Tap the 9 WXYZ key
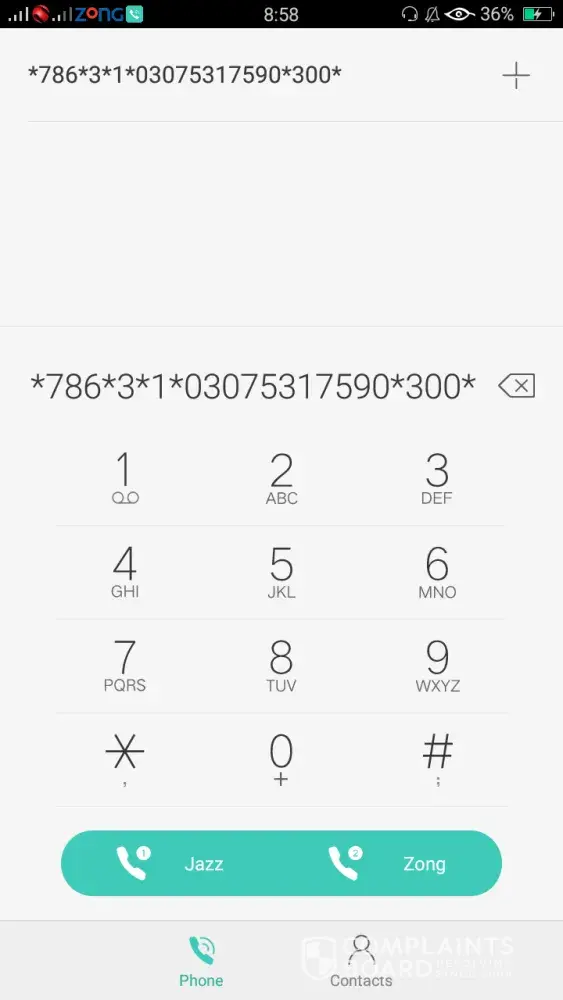563x1000 pixels. click(437, 666)
